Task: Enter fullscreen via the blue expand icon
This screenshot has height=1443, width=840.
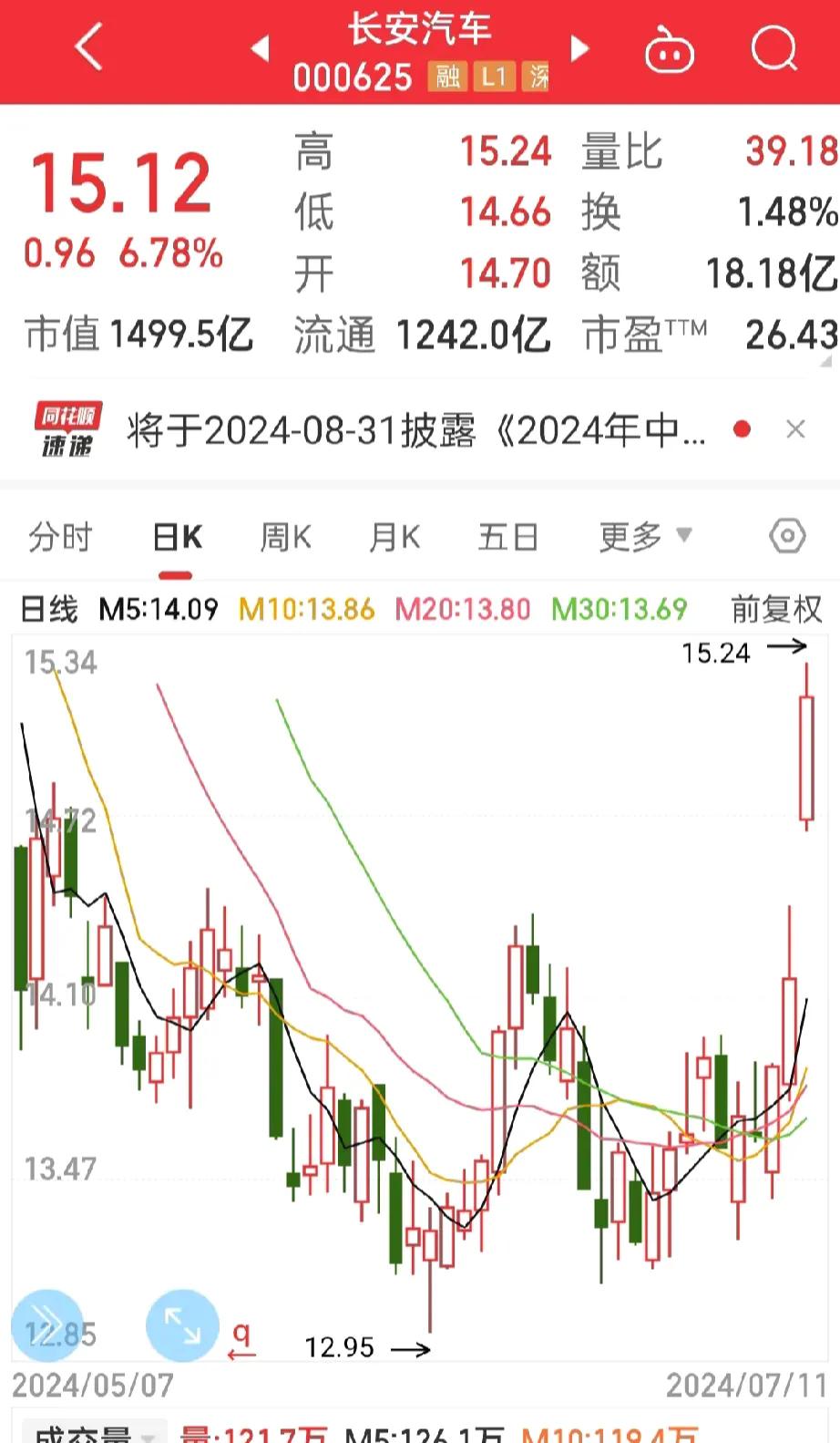Action: click(x=181, y=1326)
